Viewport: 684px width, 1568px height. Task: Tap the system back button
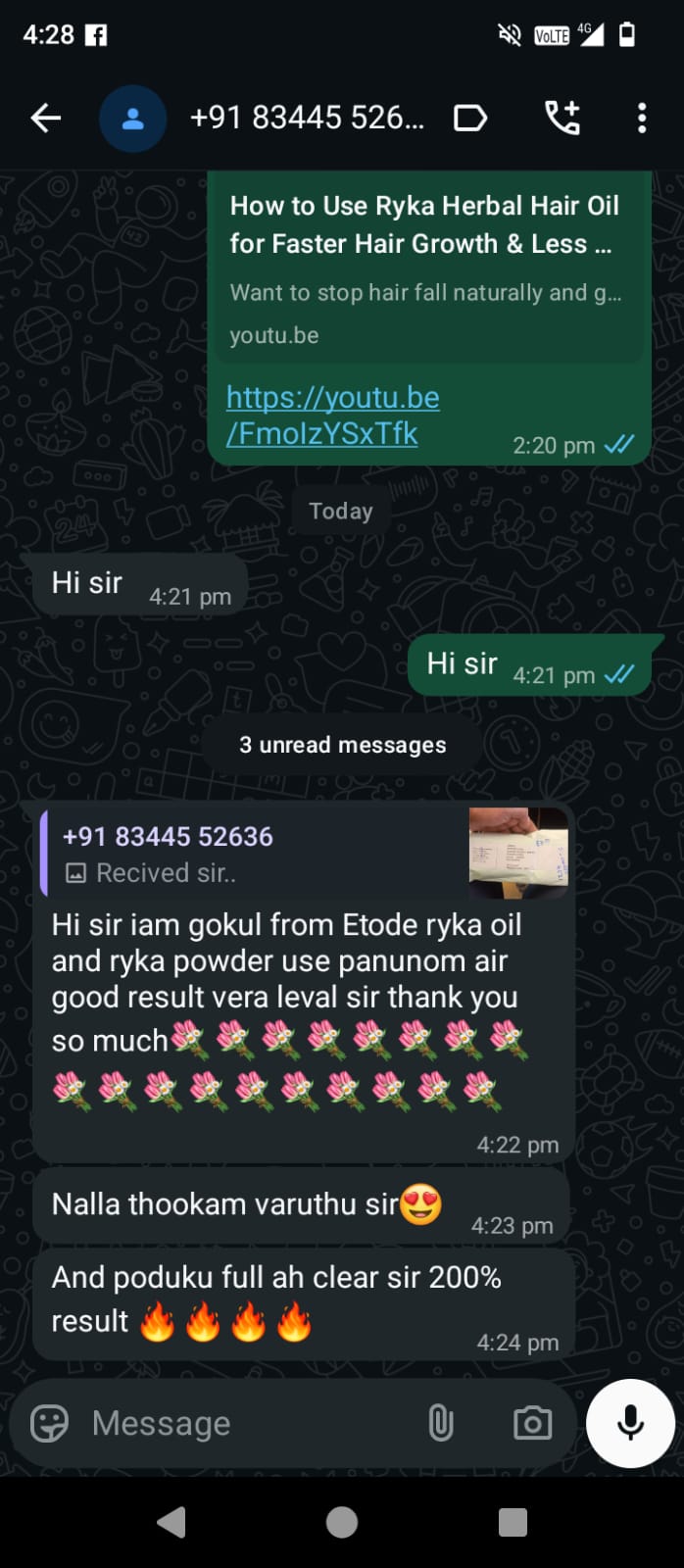tap(171, 1522)
